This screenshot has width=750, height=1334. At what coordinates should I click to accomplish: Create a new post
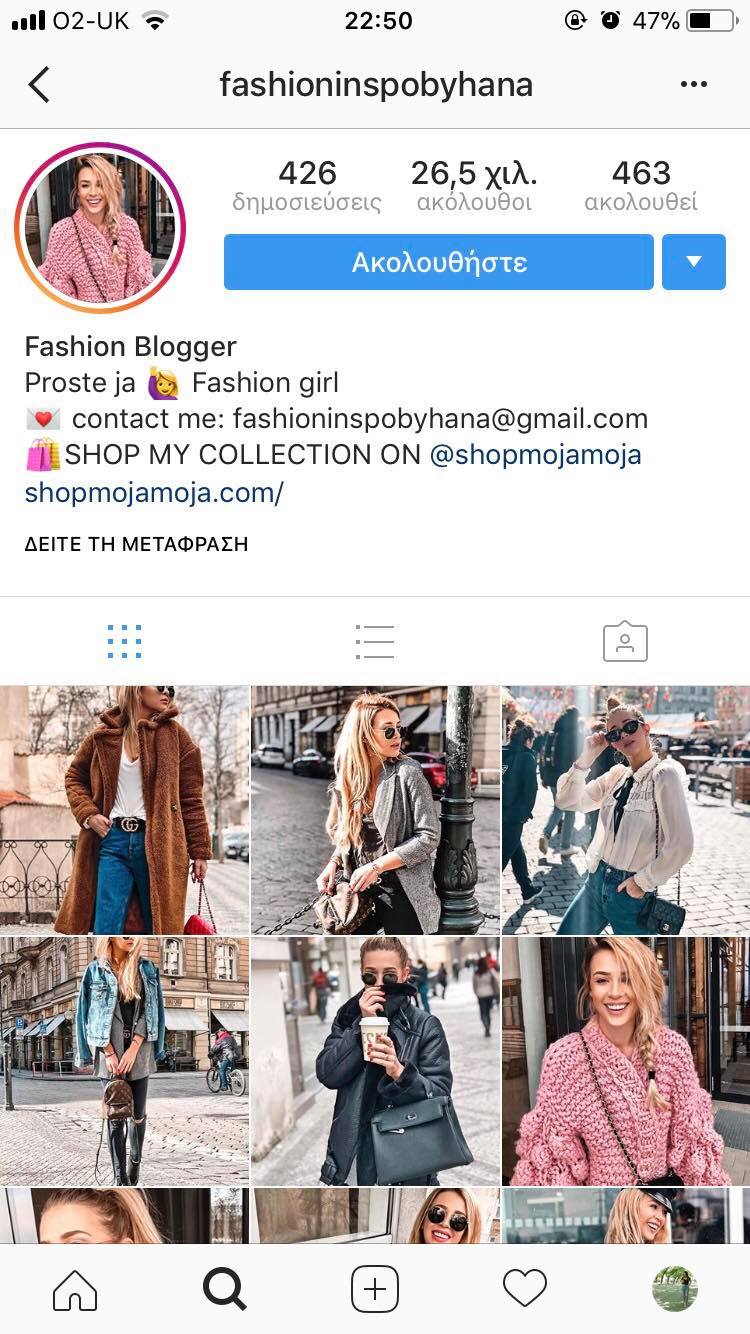coord(375,1289)
